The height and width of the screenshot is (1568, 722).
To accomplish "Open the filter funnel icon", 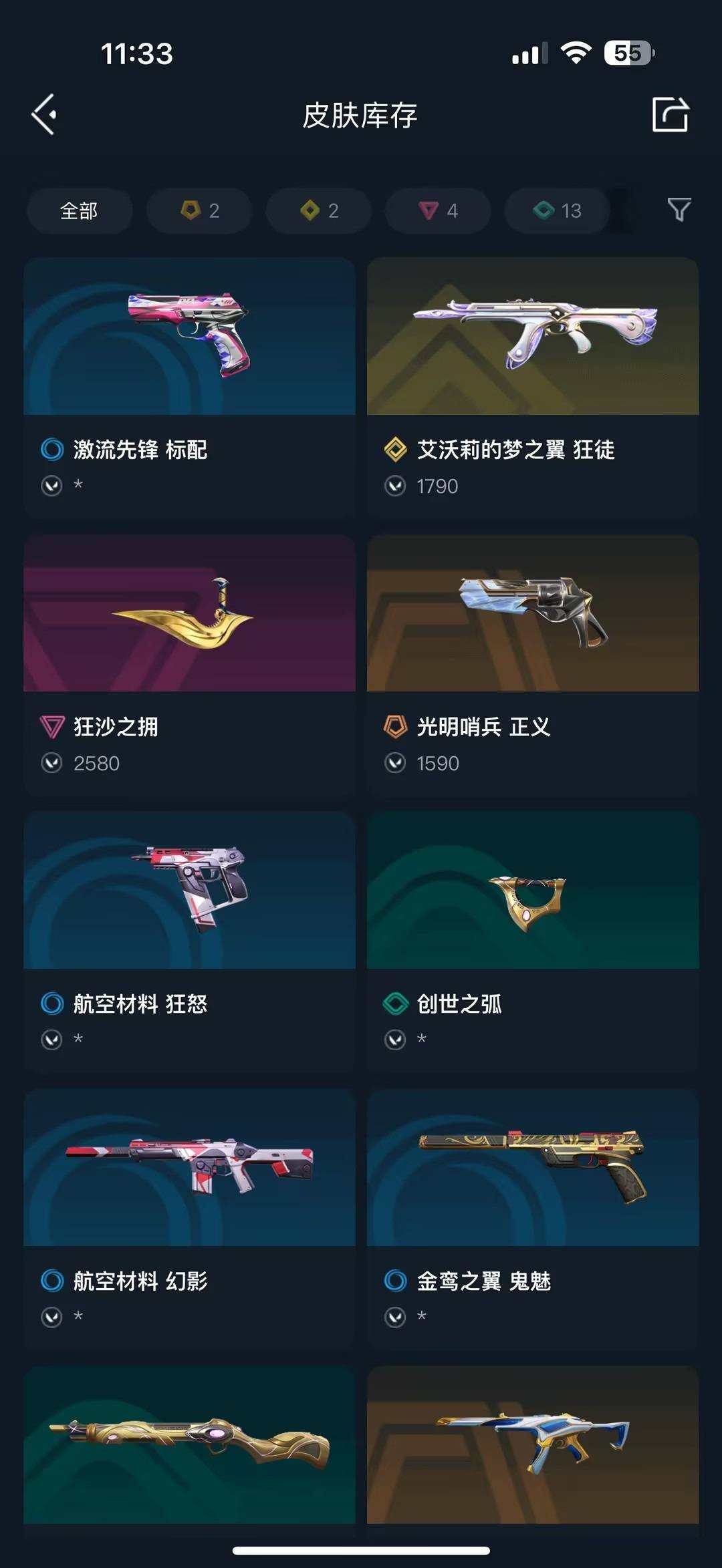I will tap(679, 211).
